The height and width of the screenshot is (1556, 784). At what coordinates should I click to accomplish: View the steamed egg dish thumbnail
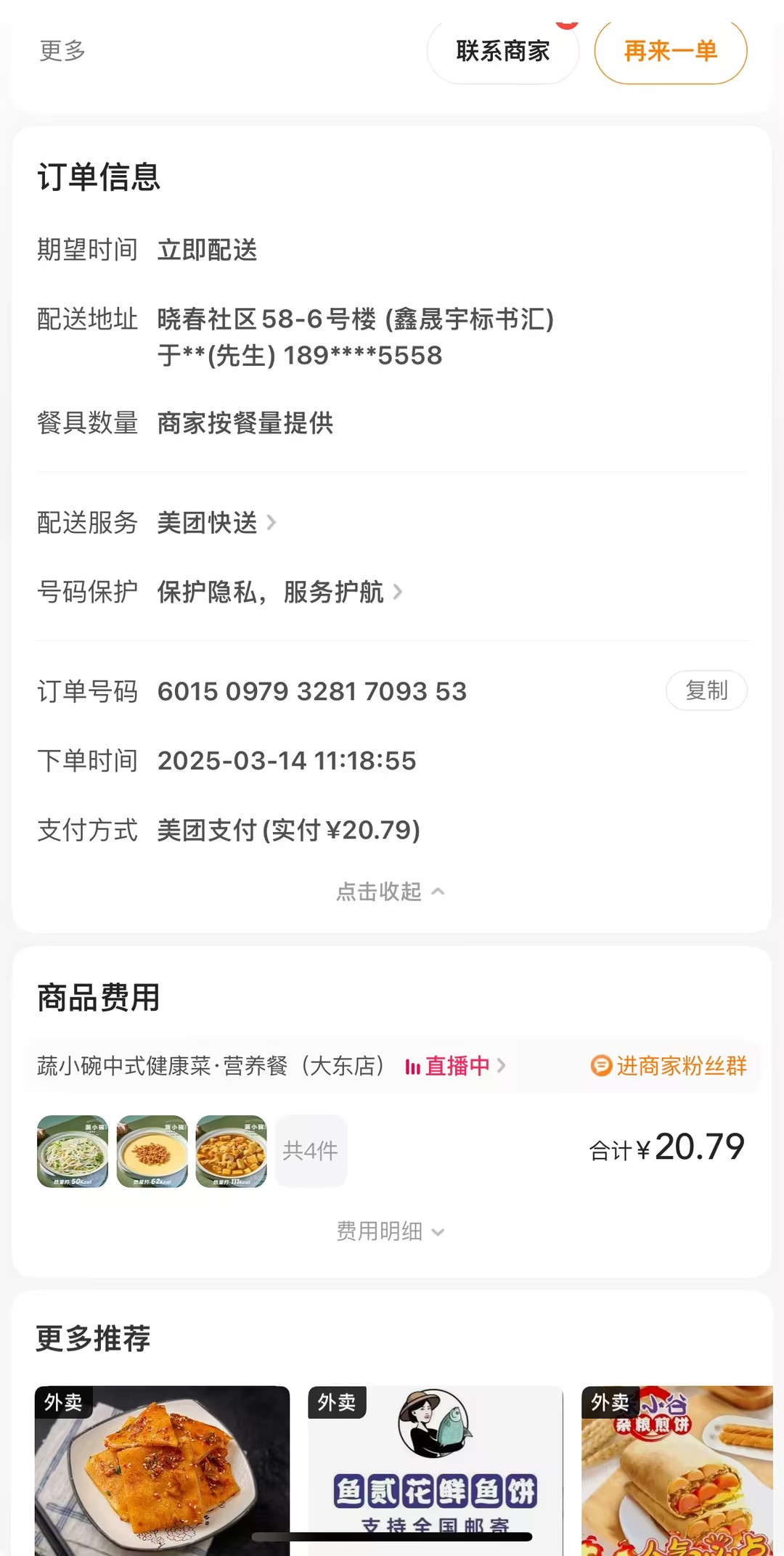point(152,1152)
